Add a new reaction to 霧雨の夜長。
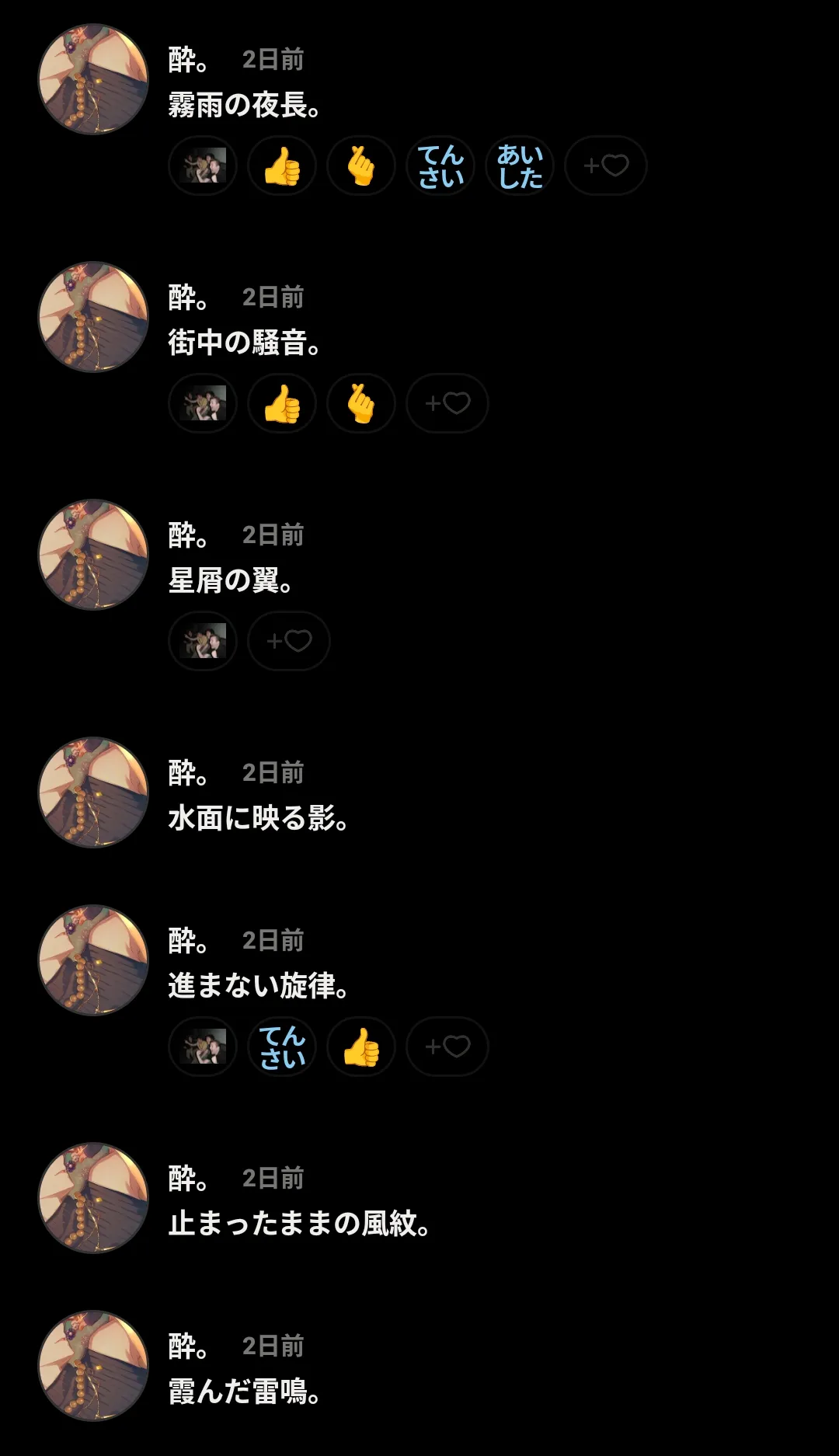This screenshot has width=839, height=1456. point(605,165)
